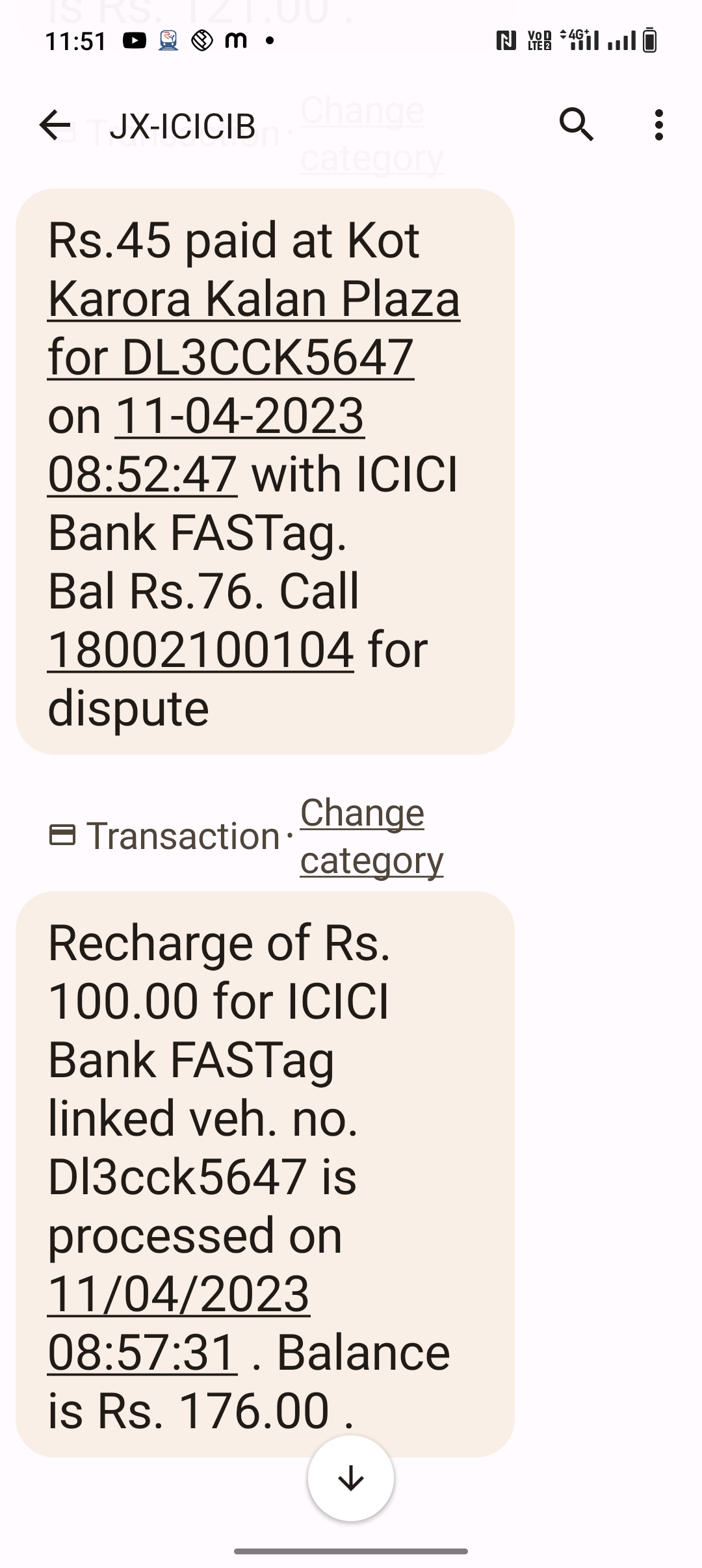
Task: Call the 18002100104 dispute number
Action: tap(201, 649)
